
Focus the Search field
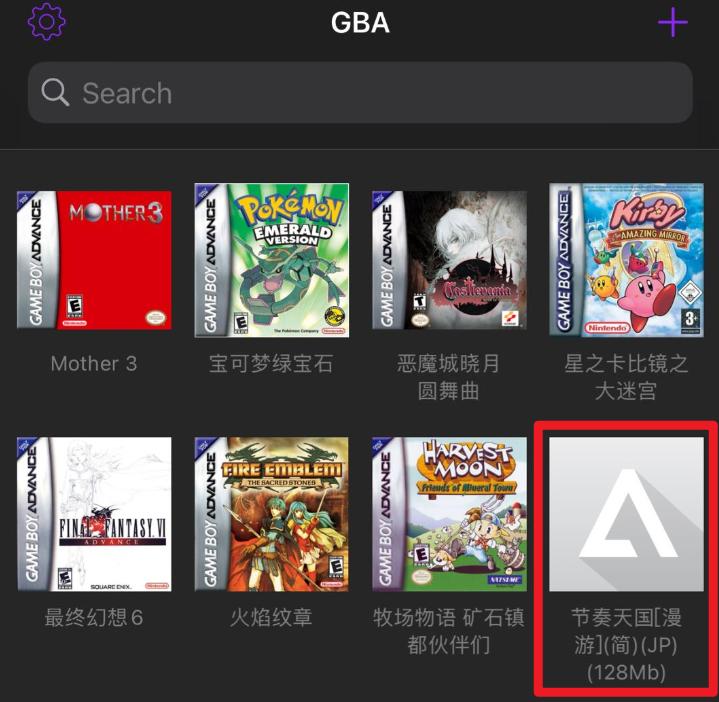[360, 93]
